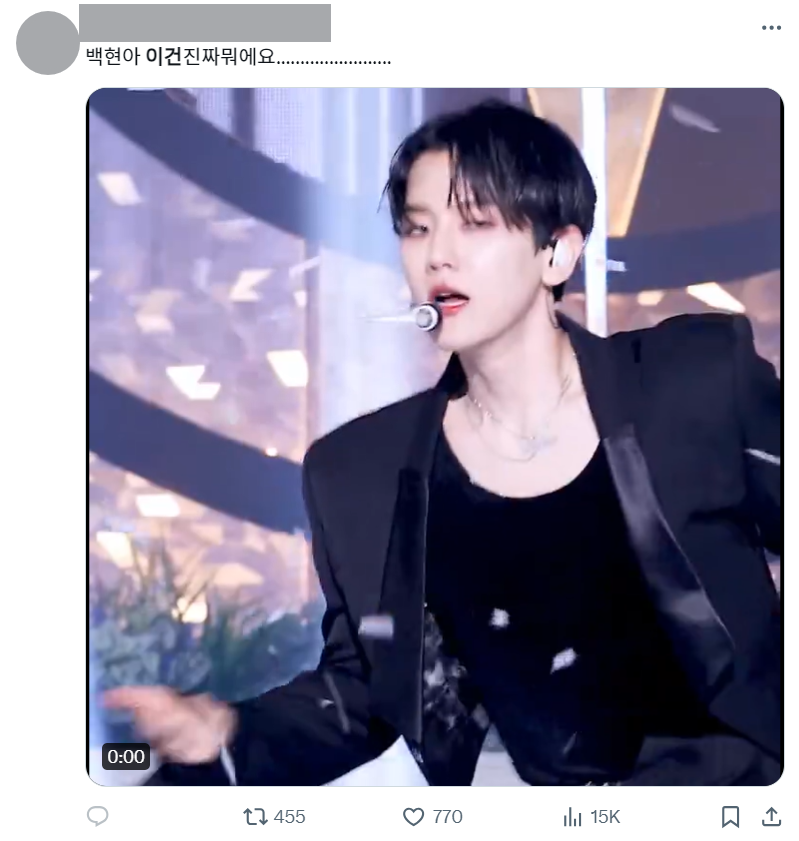Bookmark this post

(x=731, y=817)
